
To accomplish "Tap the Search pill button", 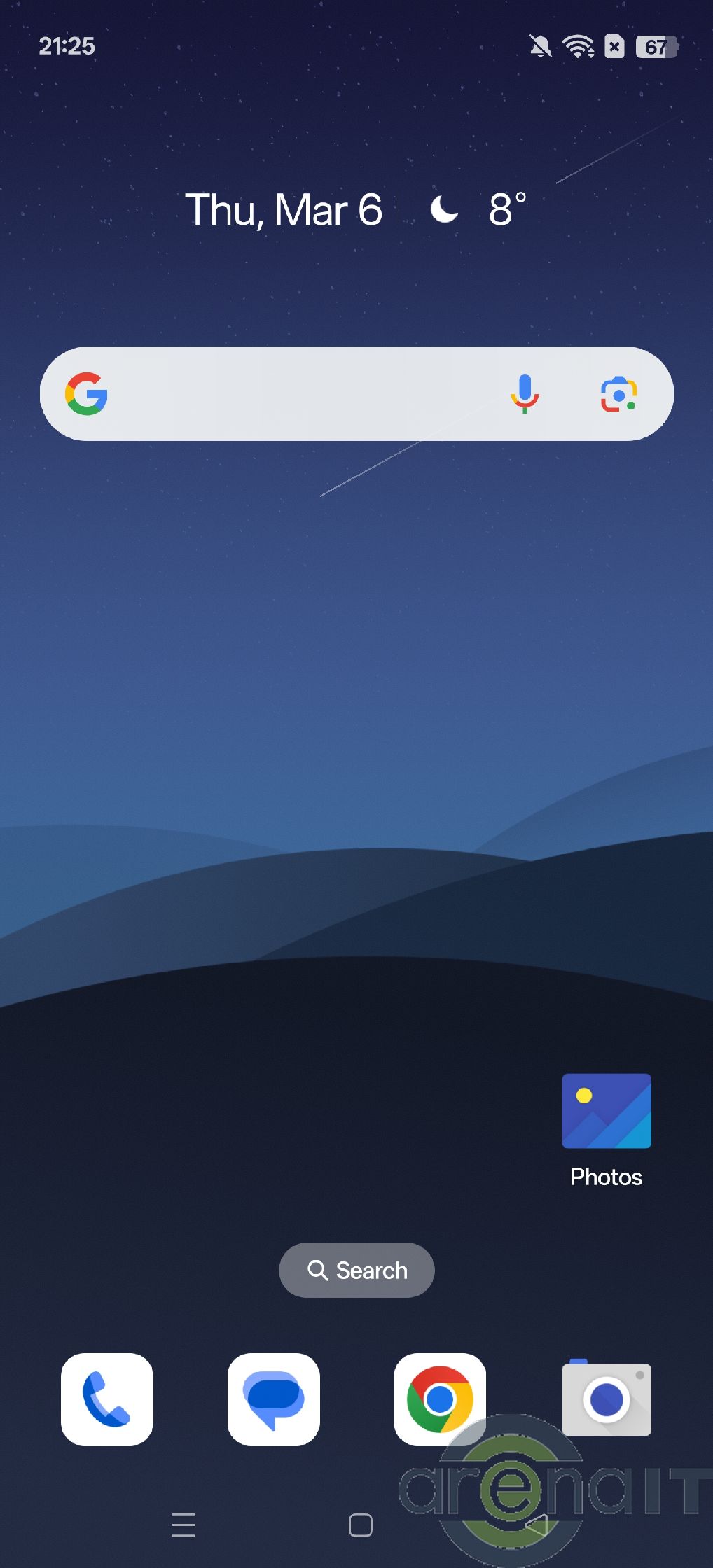I will click(x=356, y=1270).
